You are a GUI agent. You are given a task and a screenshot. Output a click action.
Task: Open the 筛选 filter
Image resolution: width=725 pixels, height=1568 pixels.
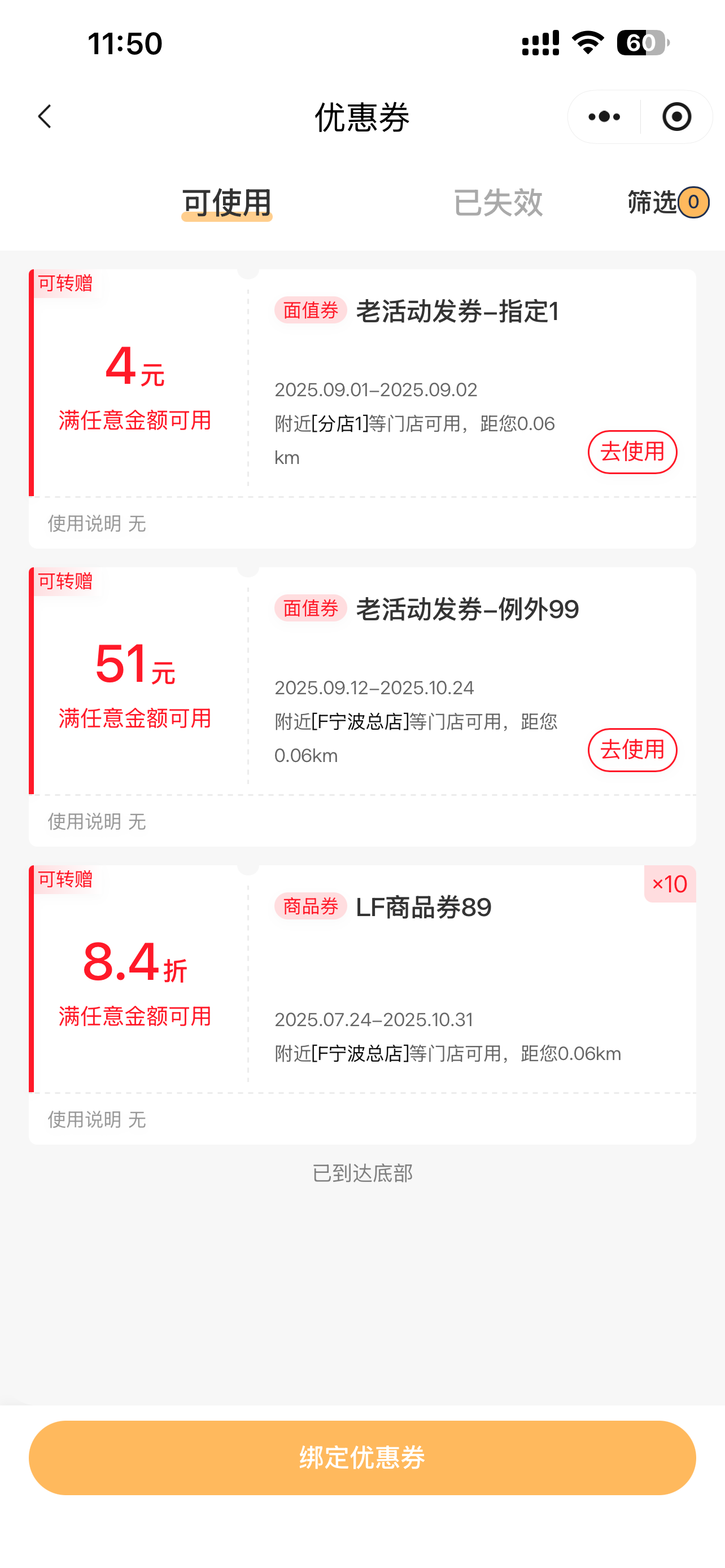coord(668,202)
